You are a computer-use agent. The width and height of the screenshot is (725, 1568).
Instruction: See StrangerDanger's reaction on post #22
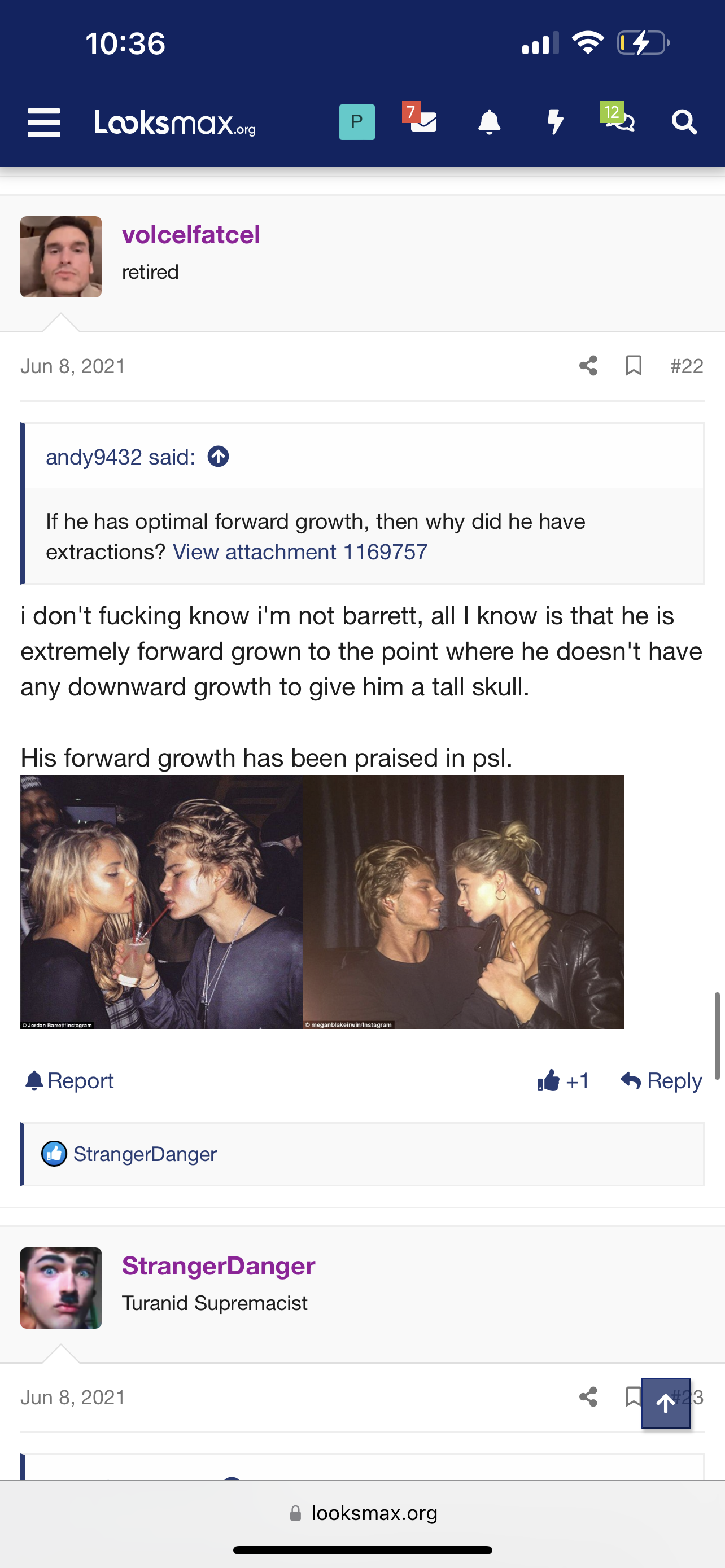point(145,1154)
